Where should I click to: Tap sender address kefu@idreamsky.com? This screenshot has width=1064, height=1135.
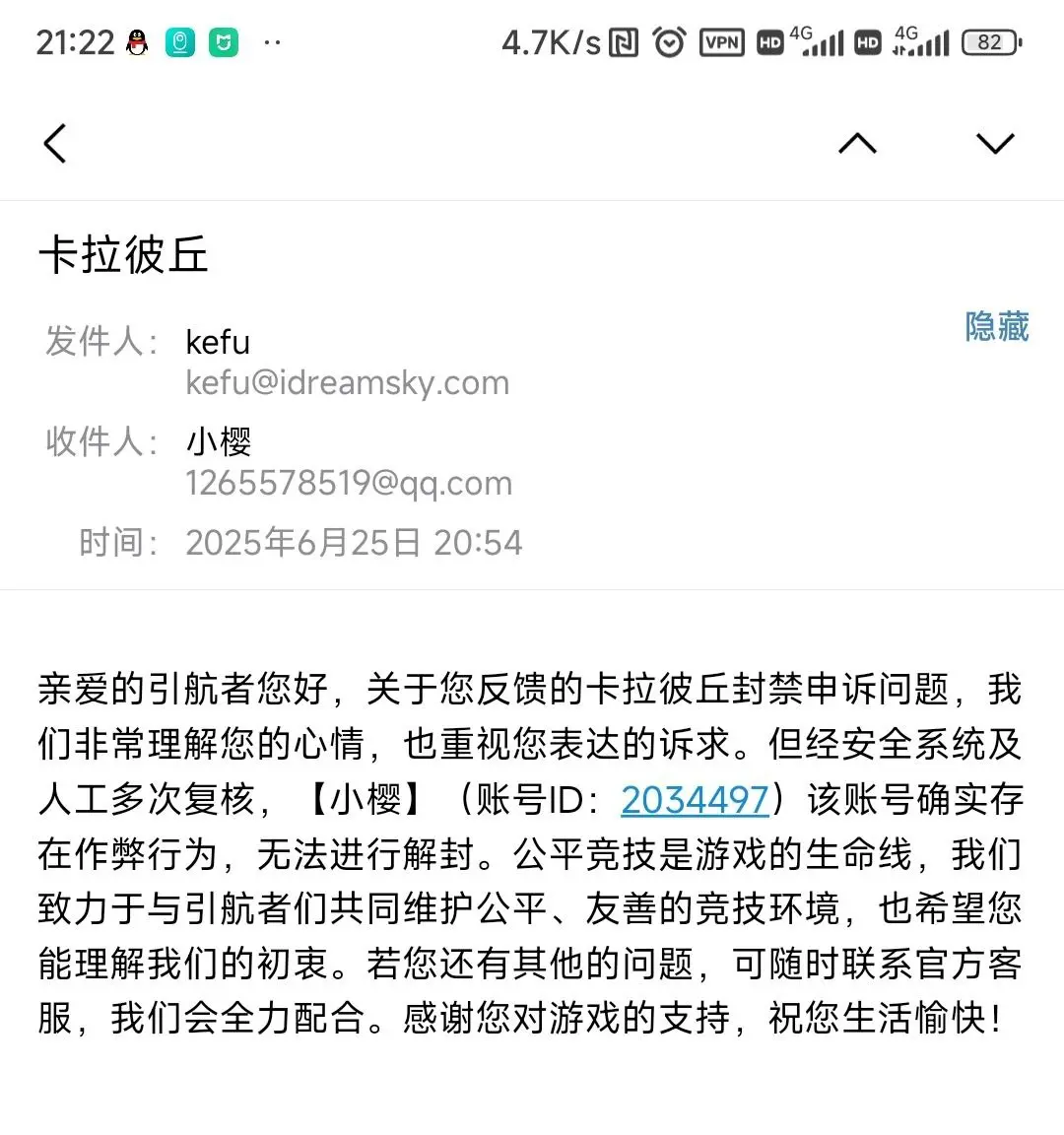pyautogui.click(x=347, y=383)
